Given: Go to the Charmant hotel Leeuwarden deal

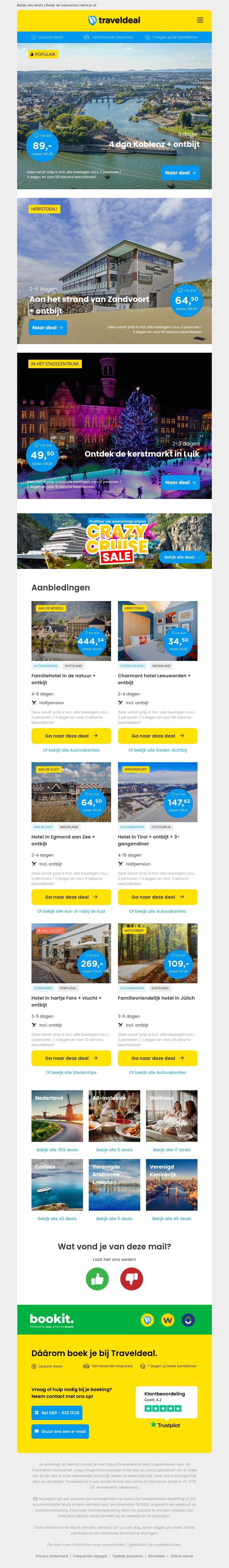Looking at the screenshot, I should coord(157,735).
